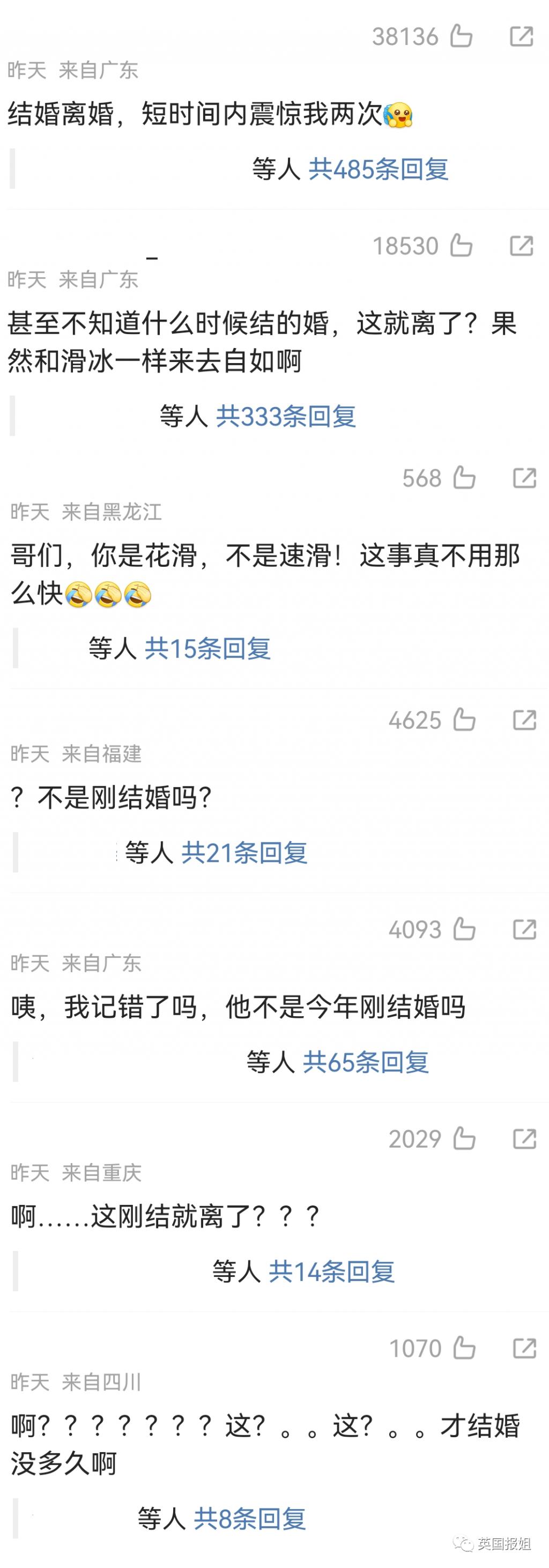The width and height of the screenshot is (549, 1568).
Task: View the 共8条回复 replies
Action: click(249, 1519)
